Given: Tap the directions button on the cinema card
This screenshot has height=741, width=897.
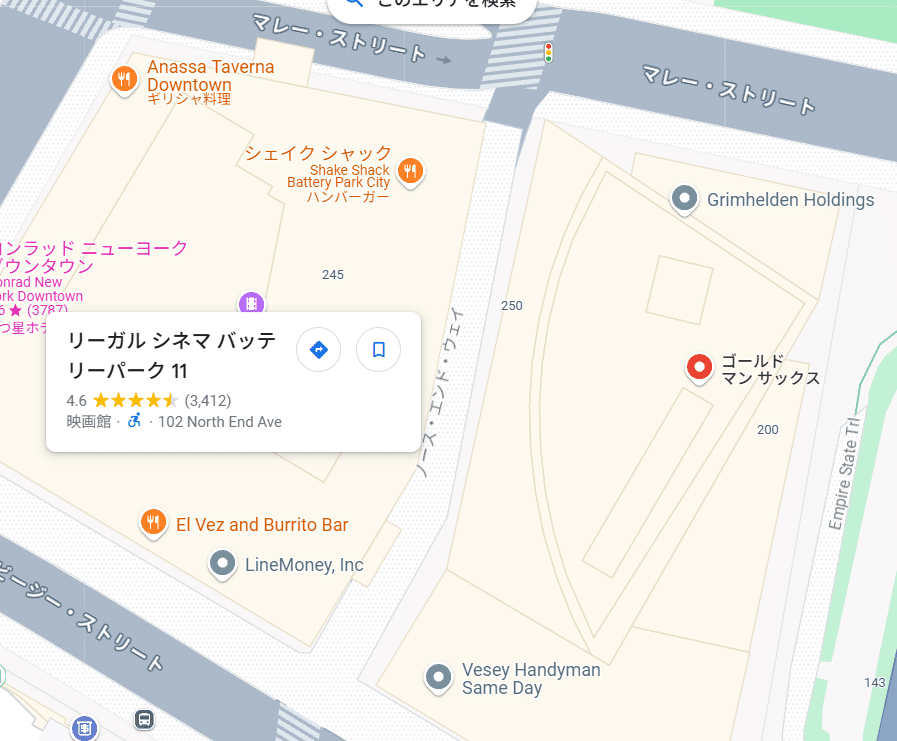Looking at the screenshot, I should coord(319,350).
